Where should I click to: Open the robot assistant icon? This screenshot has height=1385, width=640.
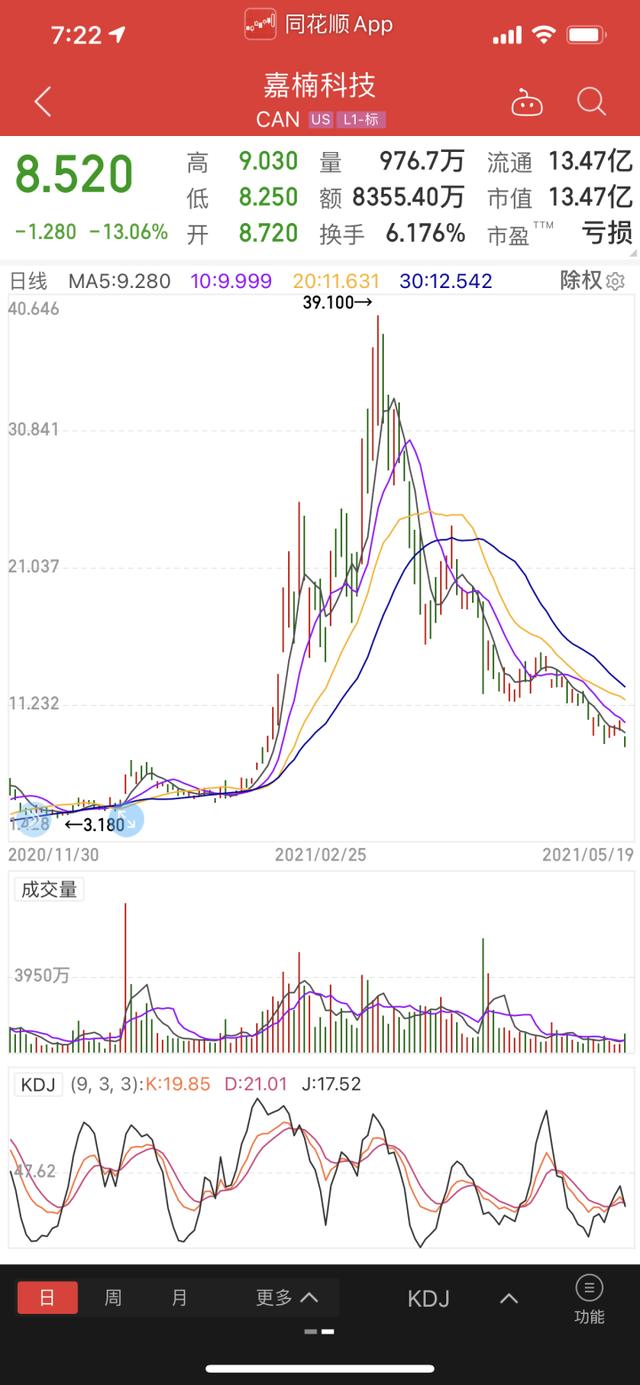(526, 101)
